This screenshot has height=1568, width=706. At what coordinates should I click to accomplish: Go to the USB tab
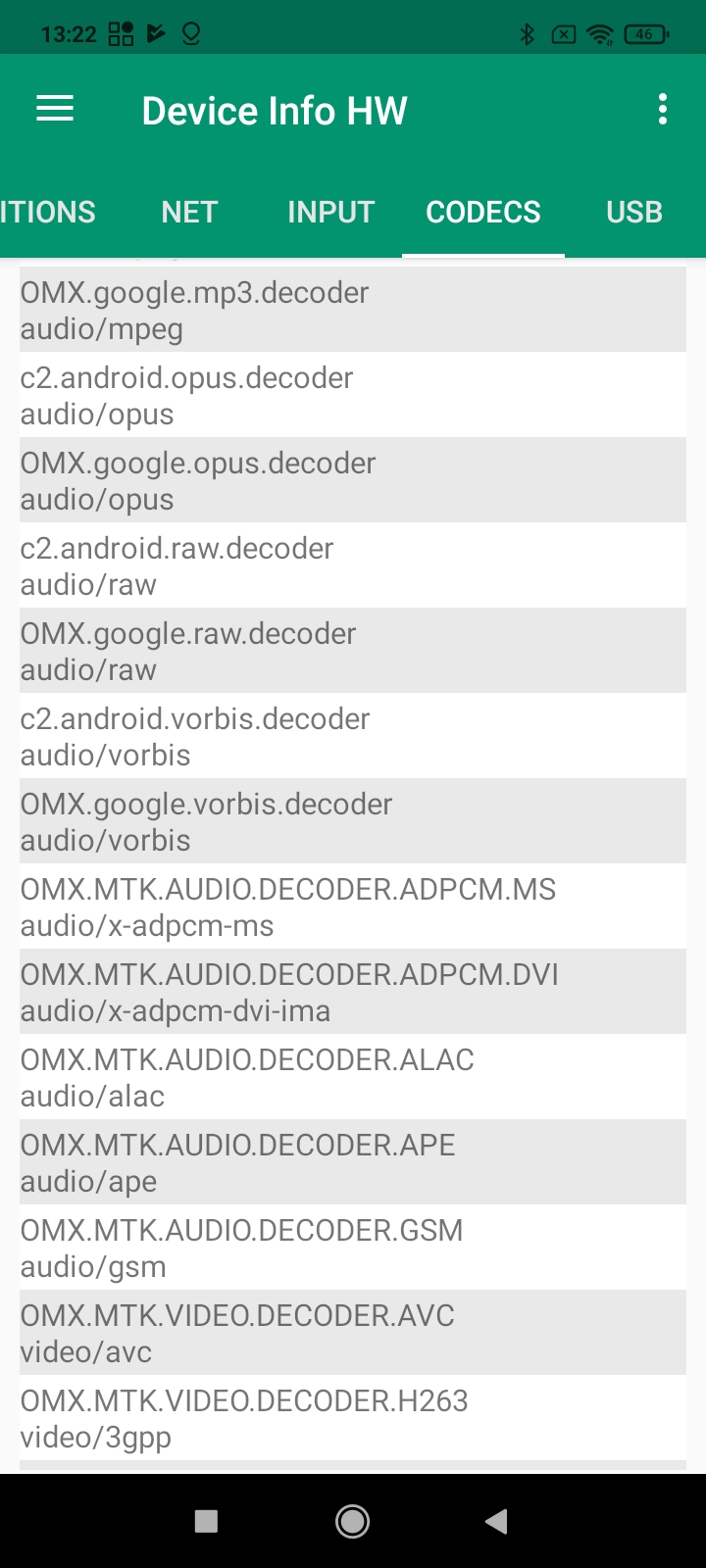click(x=633, y=212)
